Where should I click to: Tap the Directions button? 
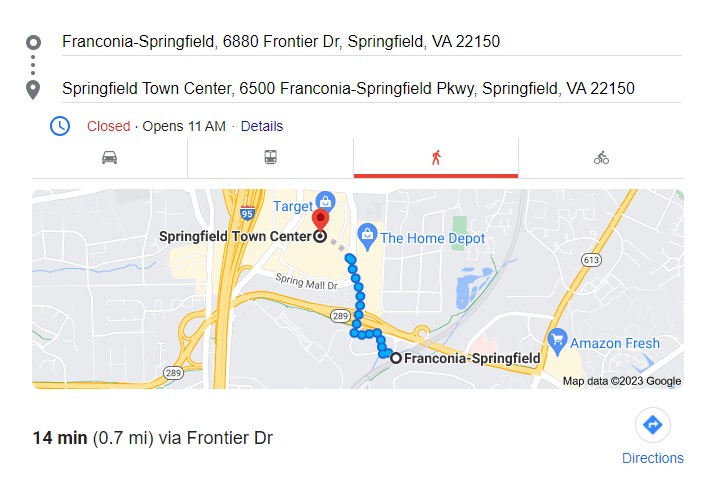652,426
